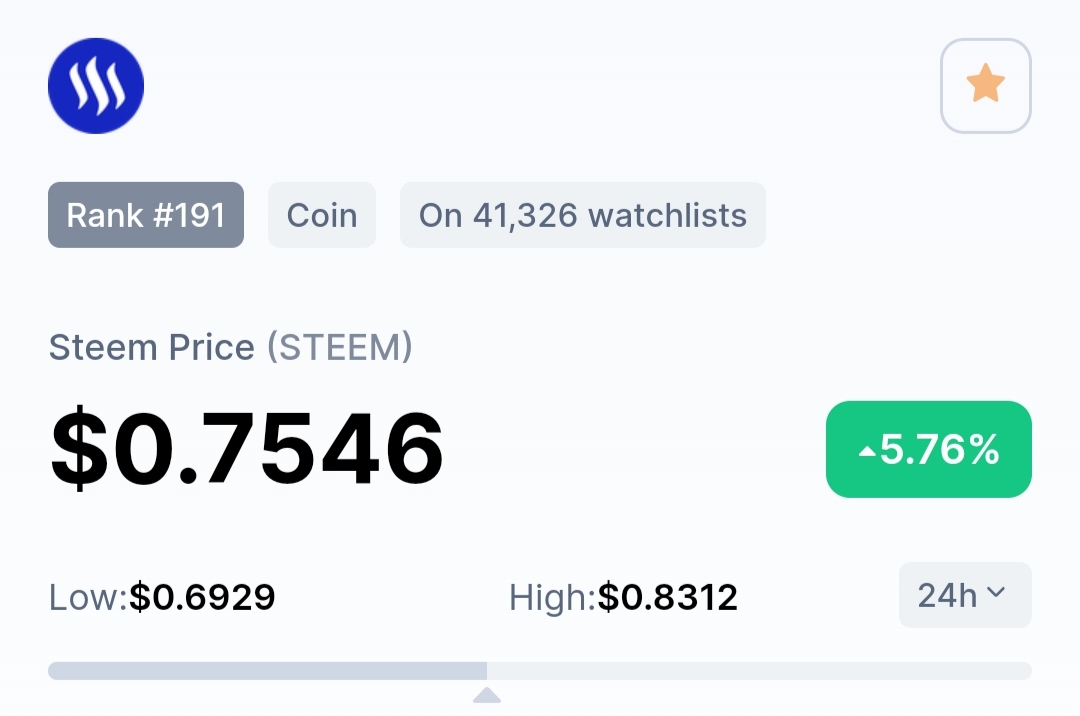The image size is (1080, 716).
Task: Open the 24h time range dropdown
Action: tap(964, 595)
